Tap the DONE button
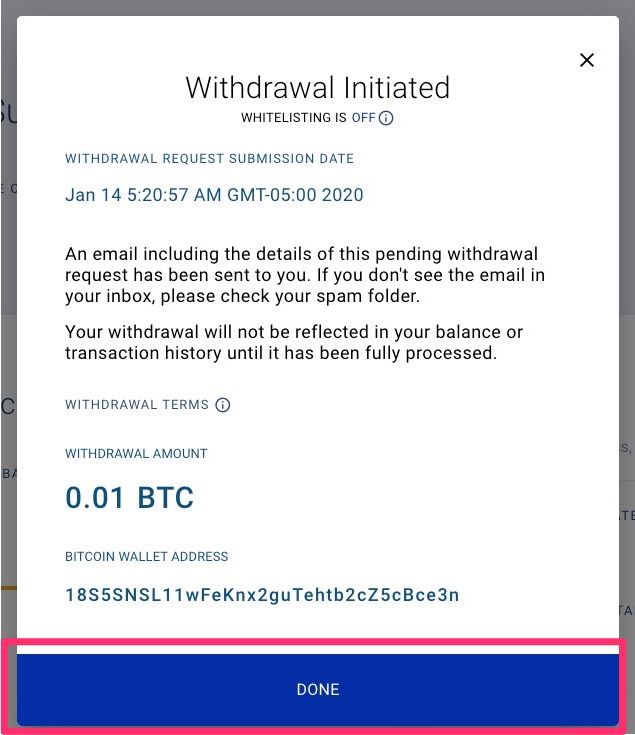This screenshot has width=635, height=735. click(318, 689)
